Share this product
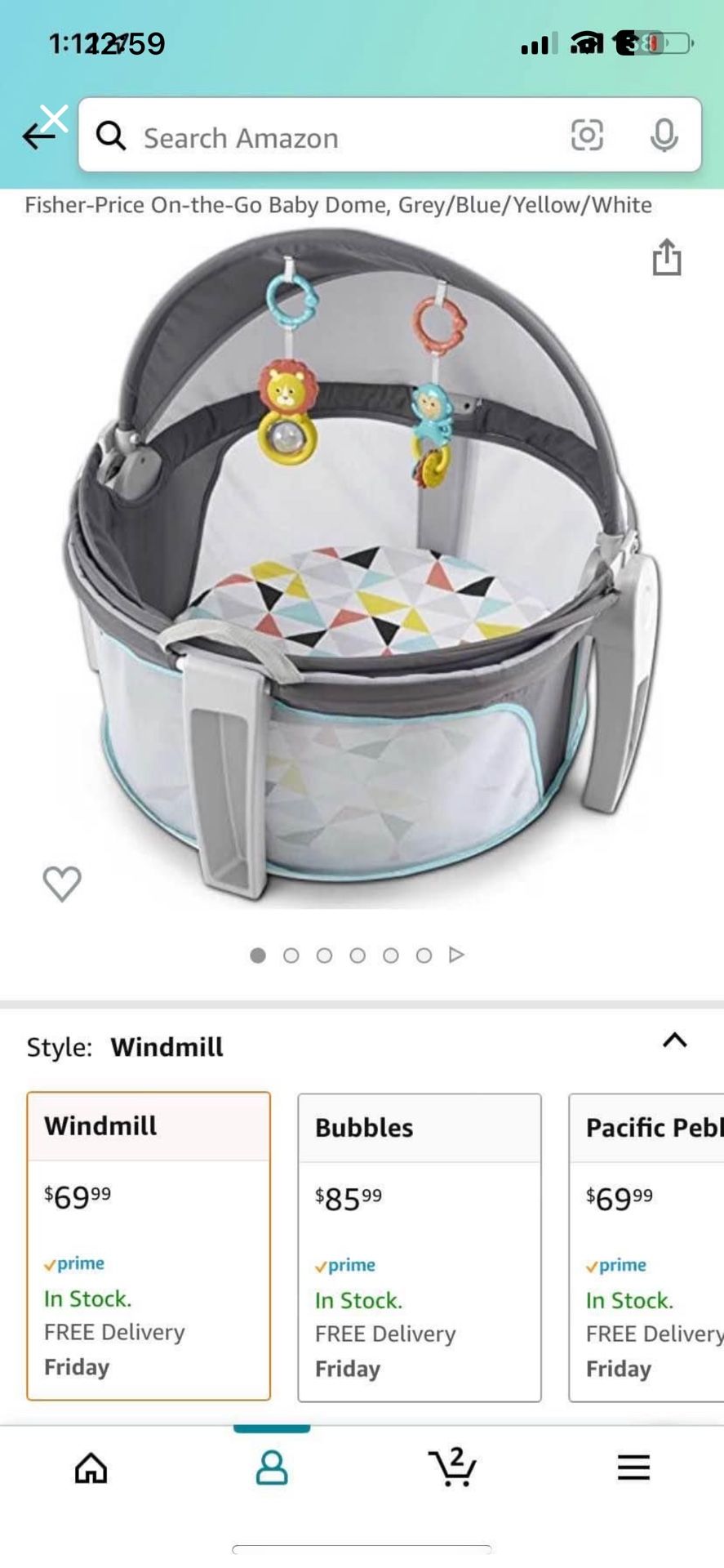The width and height of the screenshot is (724, 1568). click(x=666, y=256)
